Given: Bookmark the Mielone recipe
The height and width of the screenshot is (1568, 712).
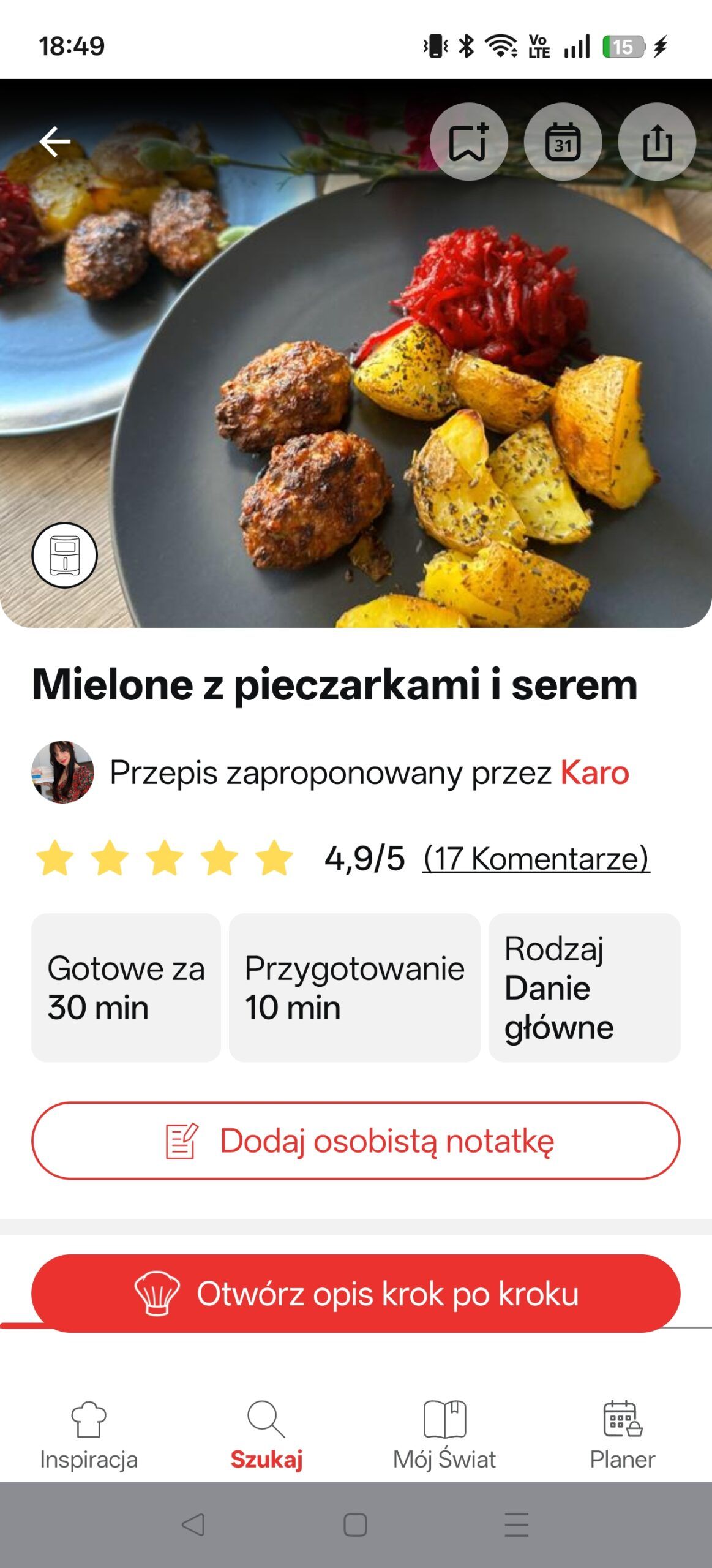Looking at the screenshot, I should point(468,141).
